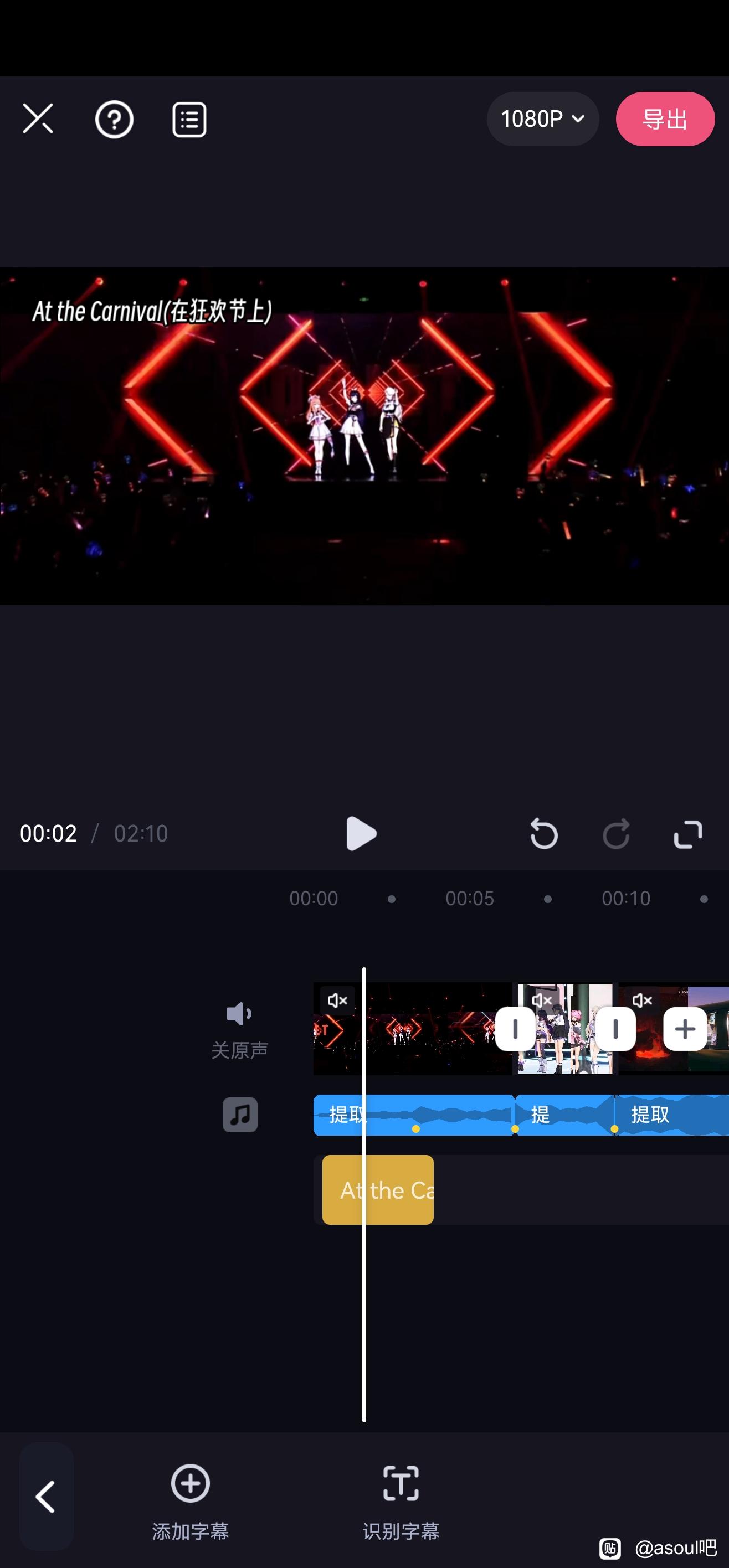Expand the 1080P resolution dropdown
Image resolution: width=729 pixels, height=1568 pixels.
click(x=543, y=118)
